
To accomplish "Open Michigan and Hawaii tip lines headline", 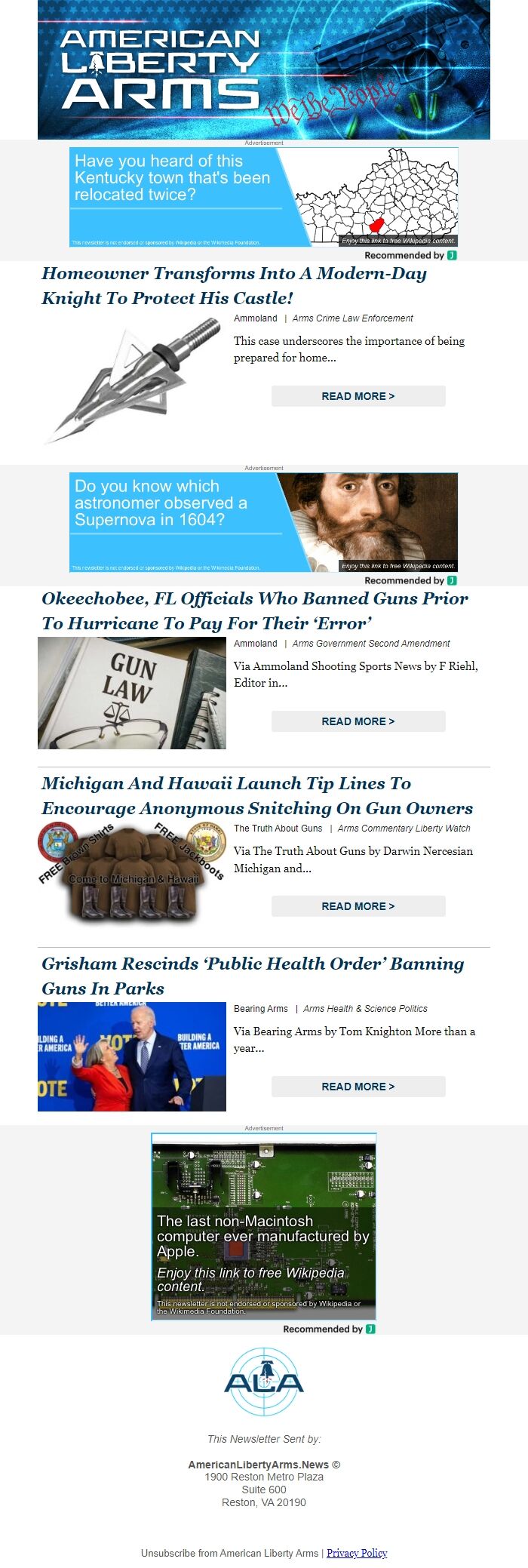I will pos(256,795).
